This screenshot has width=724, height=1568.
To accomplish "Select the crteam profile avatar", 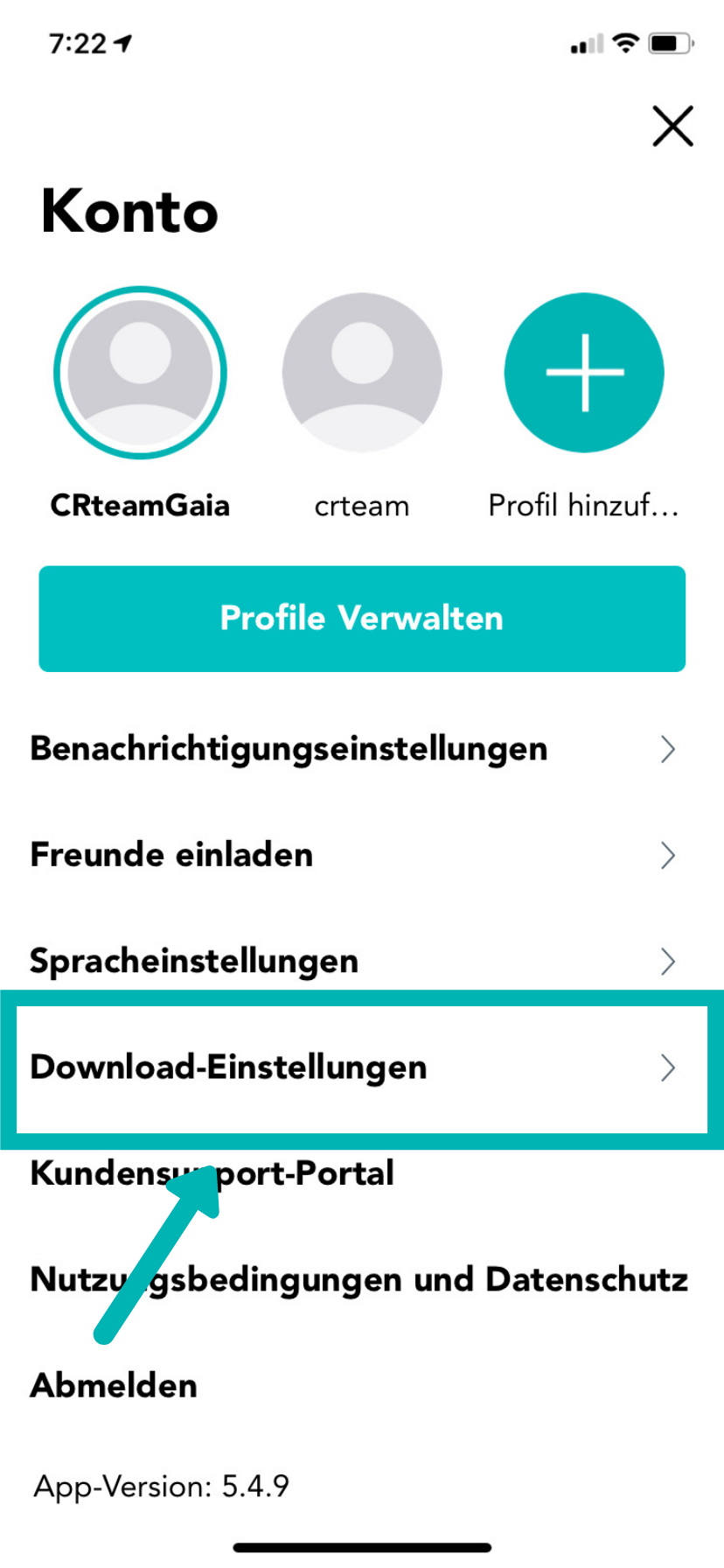I will tap(361, 372).
